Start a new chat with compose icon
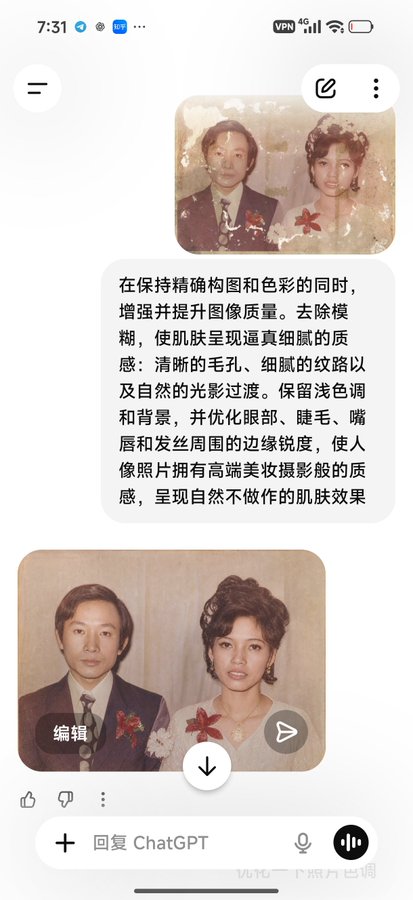Screen dimensions: 413x900 [326, 88]
